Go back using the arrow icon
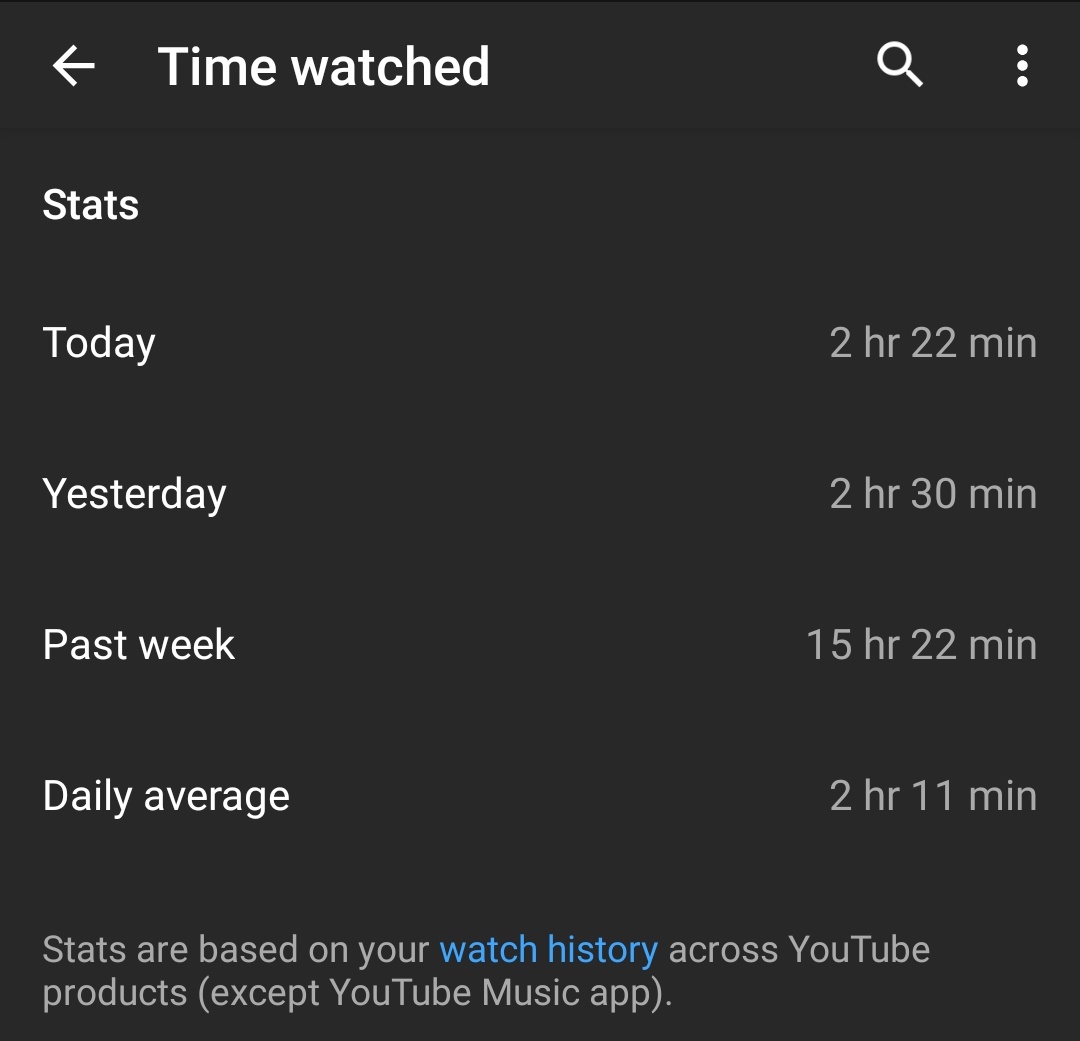This screenshot has height=1041, width=1080. coord(73,67)
